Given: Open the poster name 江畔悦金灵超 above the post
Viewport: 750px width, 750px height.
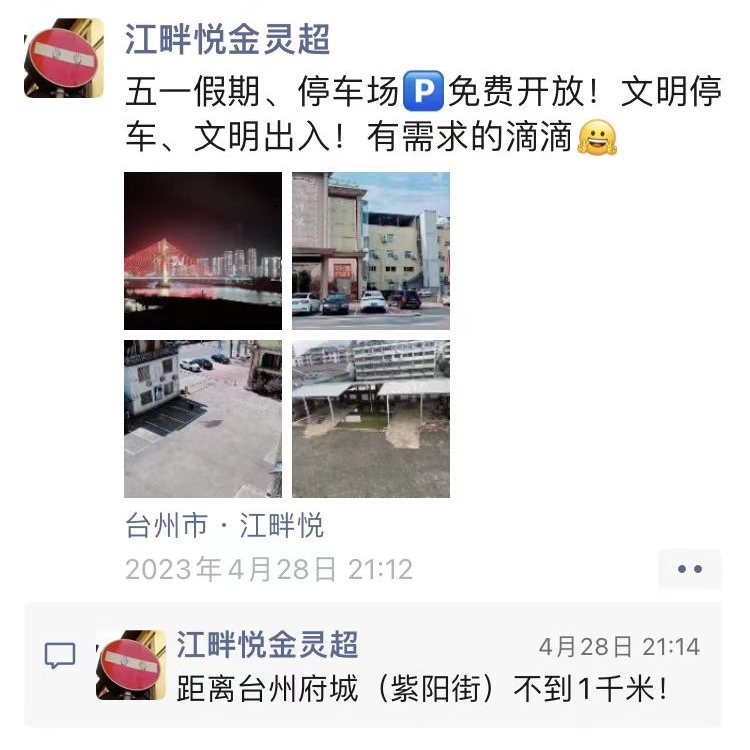Looking at the screenshot, I should [227, 40].
